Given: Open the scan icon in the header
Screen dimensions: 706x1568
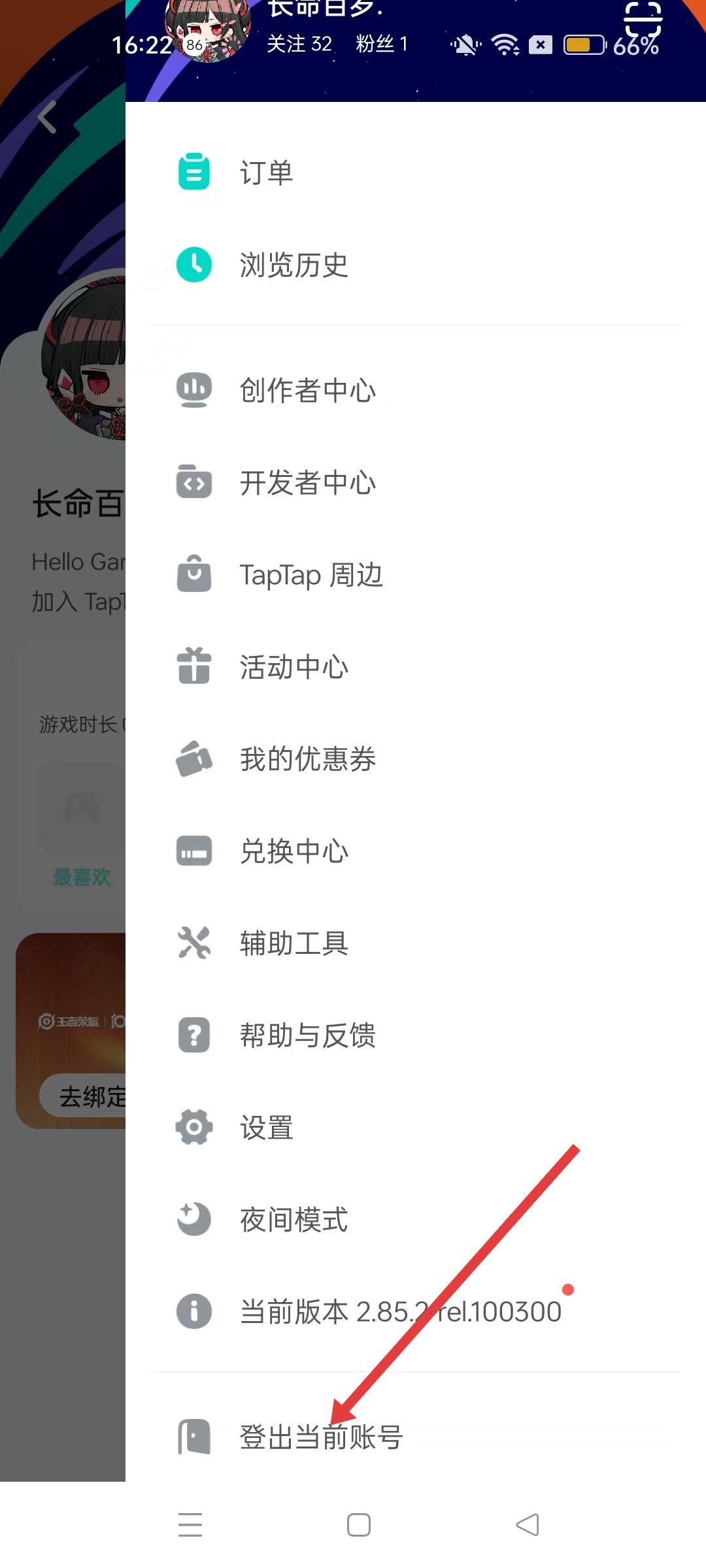Looking at the screenshot, I should click(x=643, y=18).
